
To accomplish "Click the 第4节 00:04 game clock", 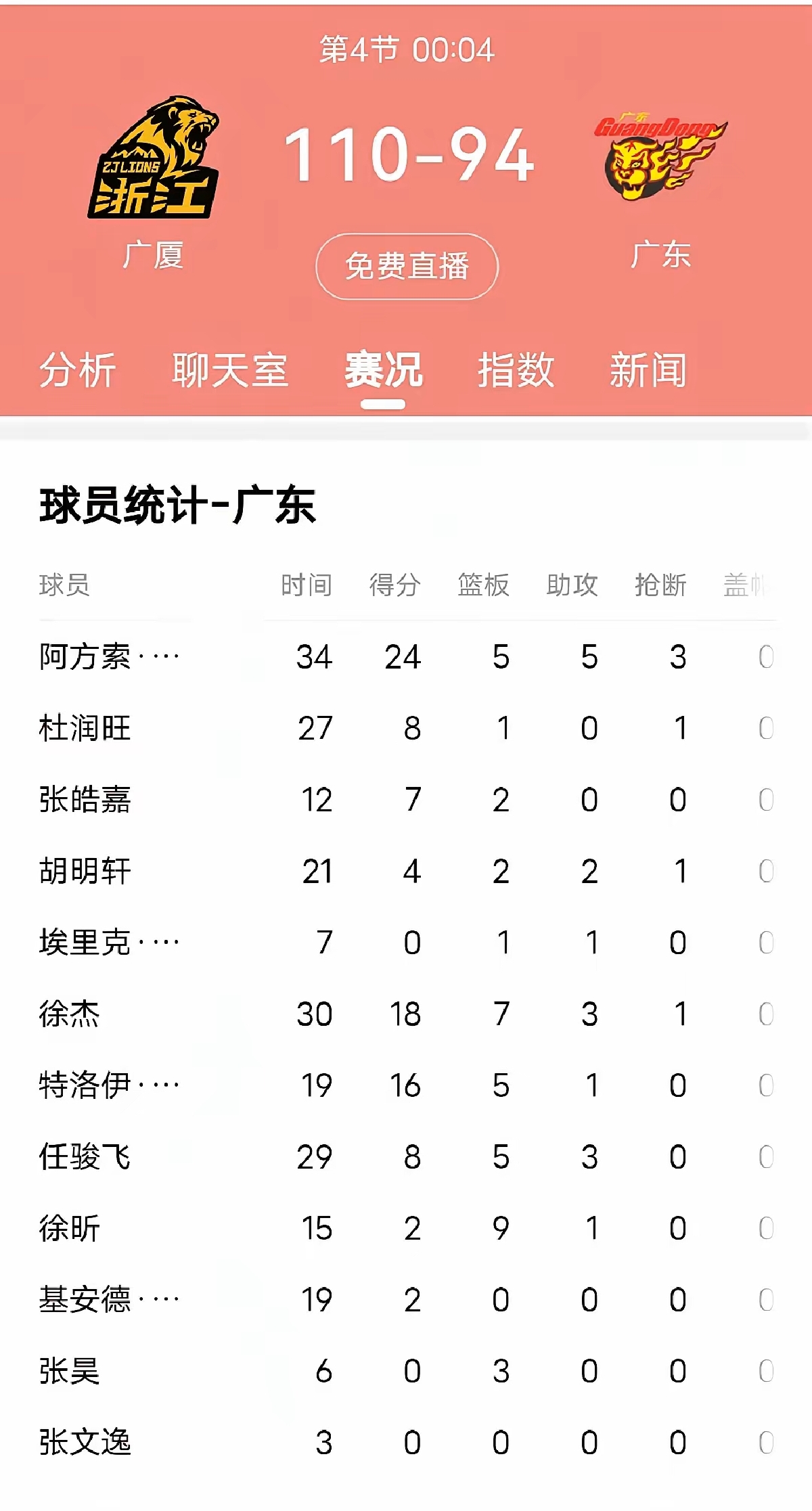I will point(407,47).
